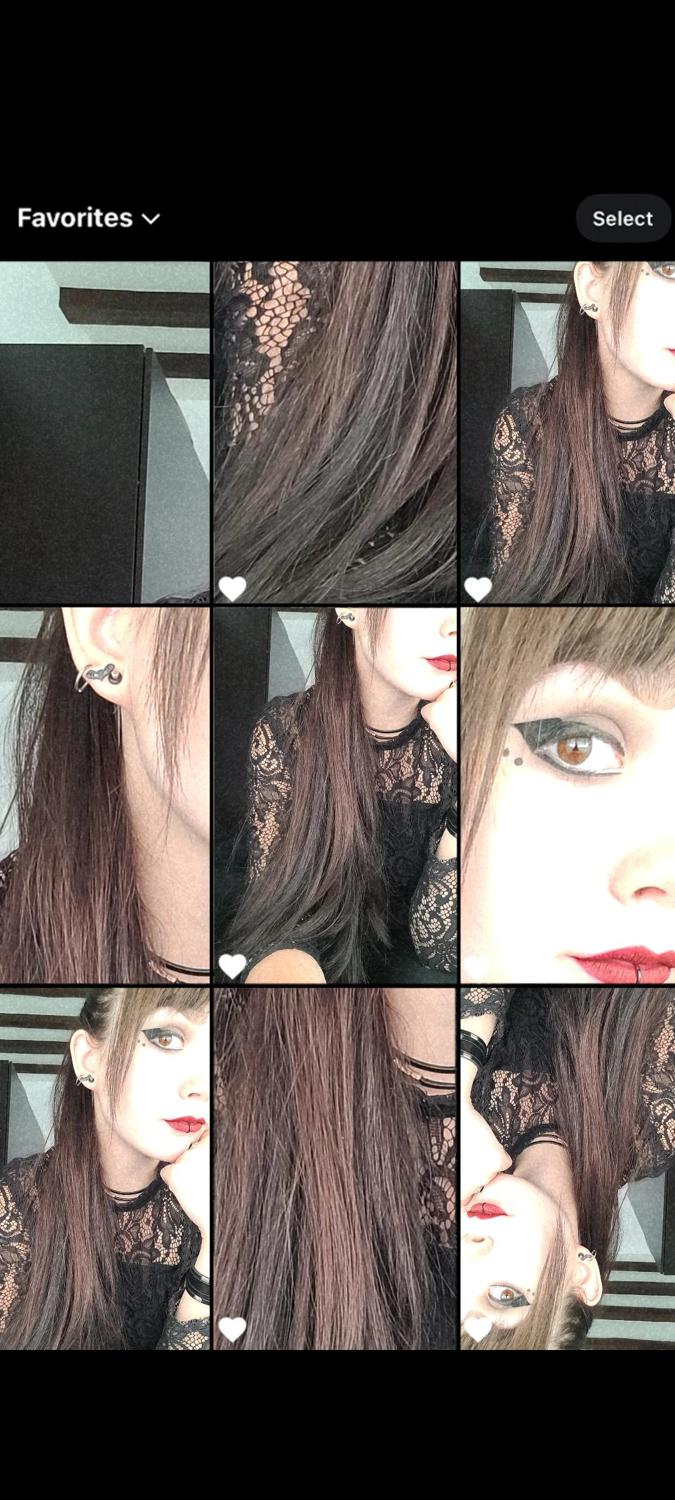Open the upside-down selfie photo
Image resolution: width=675 pixels, height=1500 pixels.
[x=568, y=1168]
